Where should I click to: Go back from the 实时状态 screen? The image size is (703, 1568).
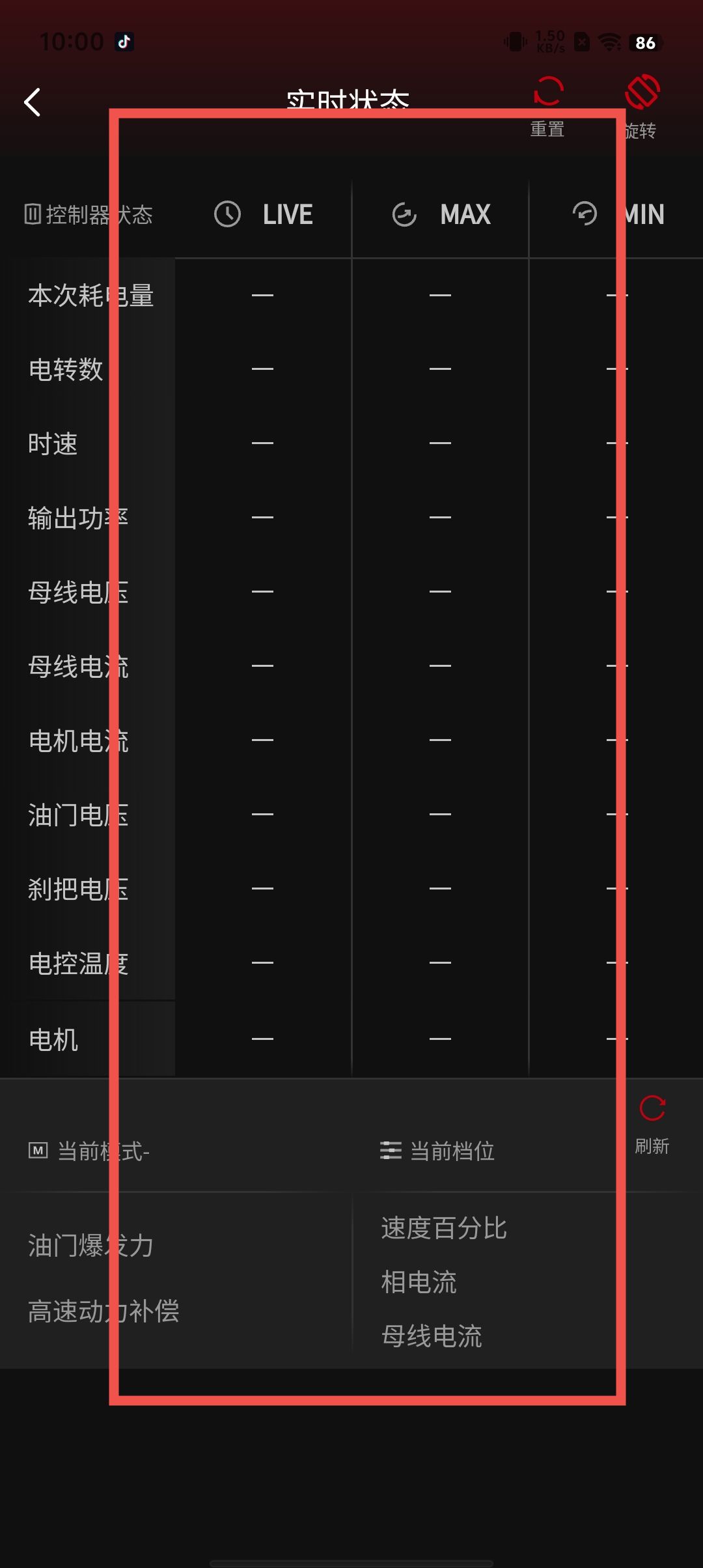[33, 102]
